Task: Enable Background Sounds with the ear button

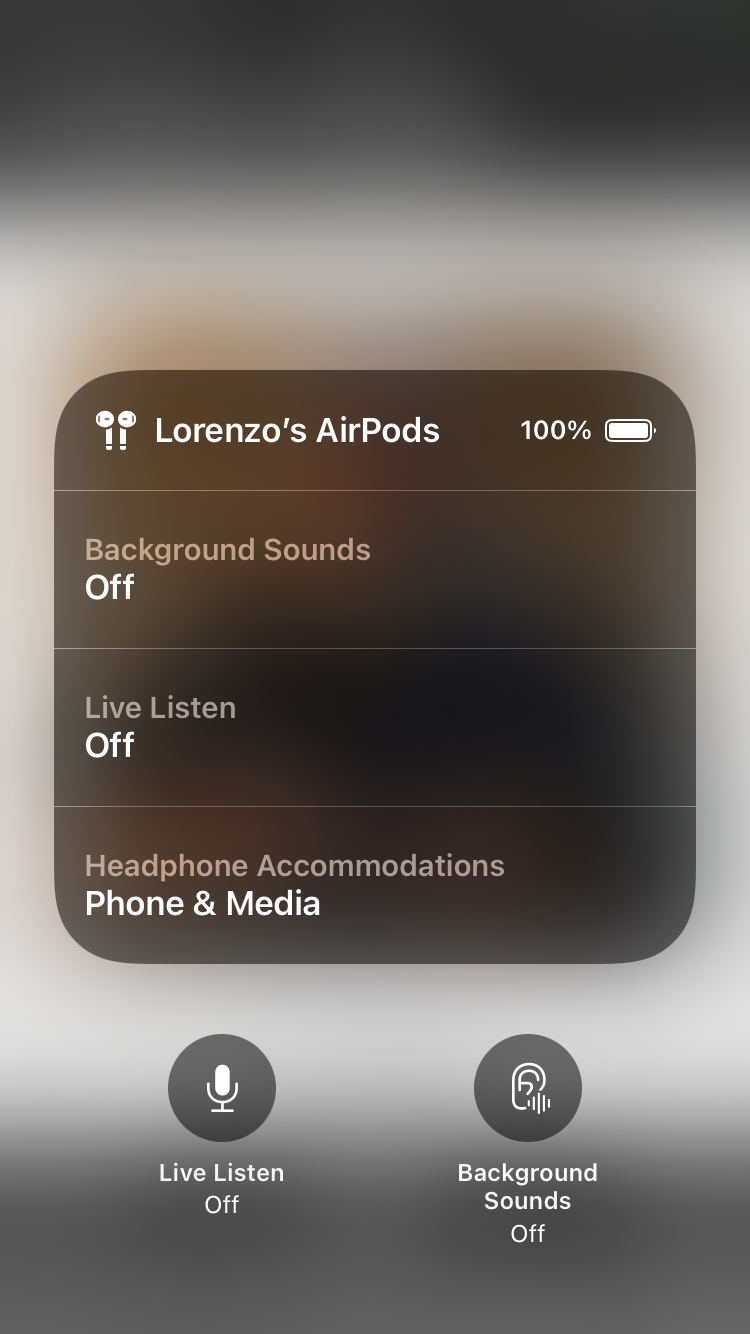Action: click(527, 1088)
